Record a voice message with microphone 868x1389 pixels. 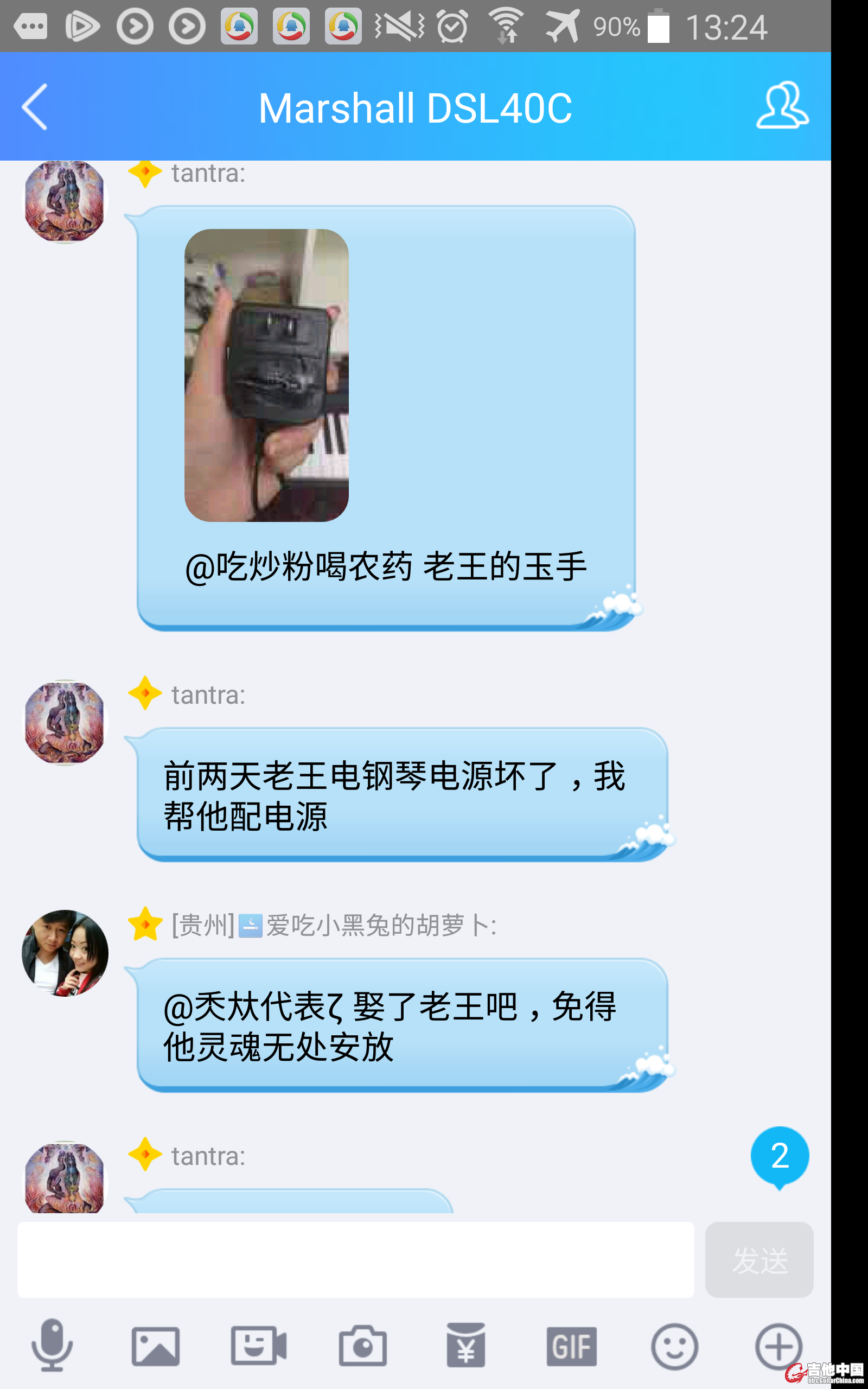coord(52,1346)
